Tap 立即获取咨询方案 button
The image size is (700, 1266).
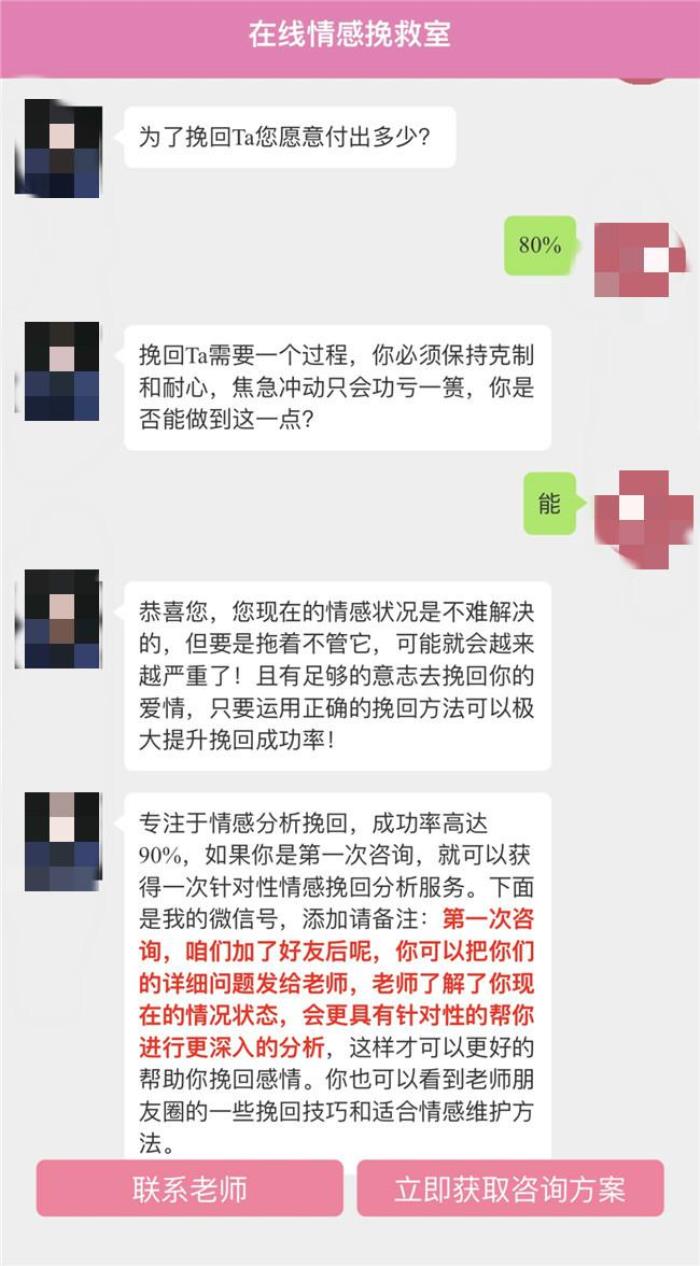(x=510, y=1189)
